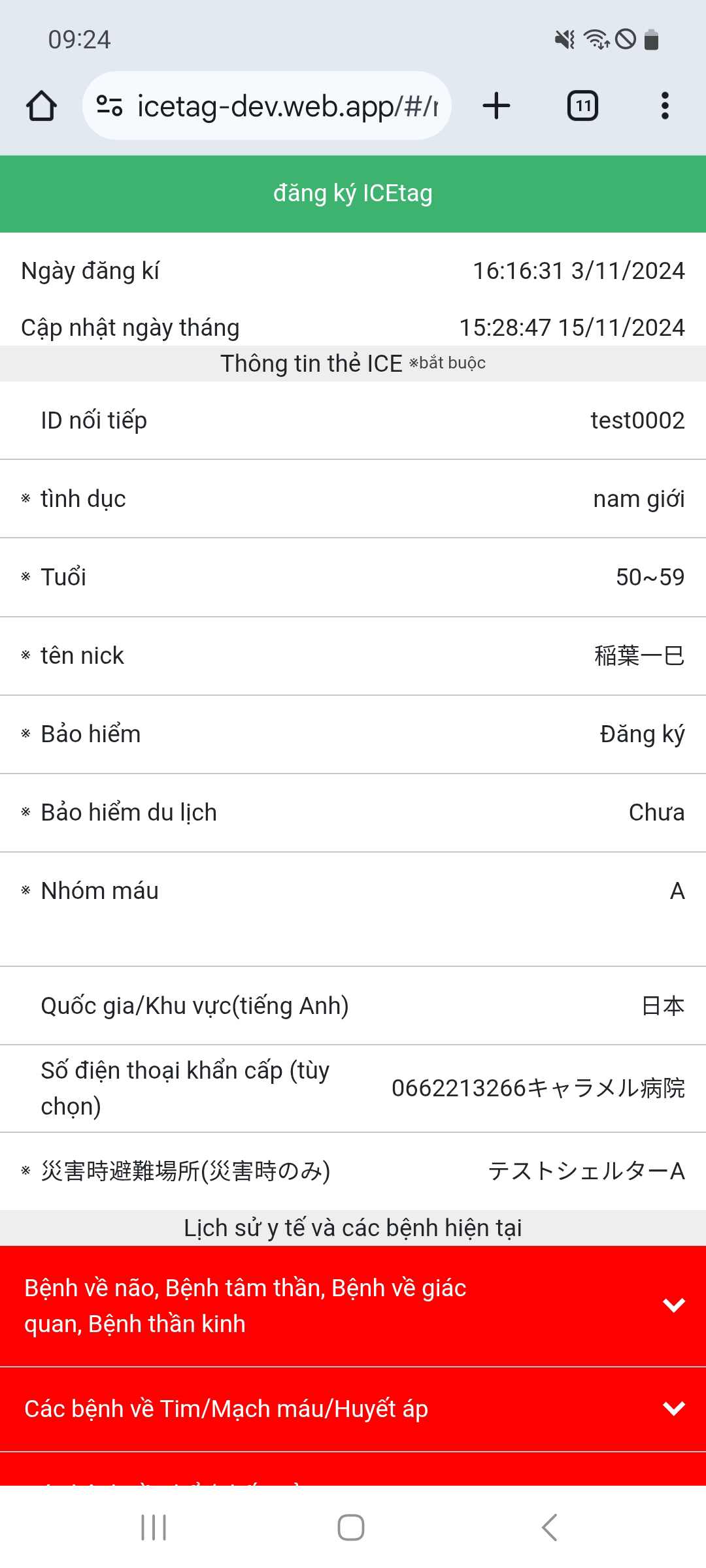The image size is (706, 1568).
Task: Tap the icetag-dev.web.app address bar
Action: (267, 106)
